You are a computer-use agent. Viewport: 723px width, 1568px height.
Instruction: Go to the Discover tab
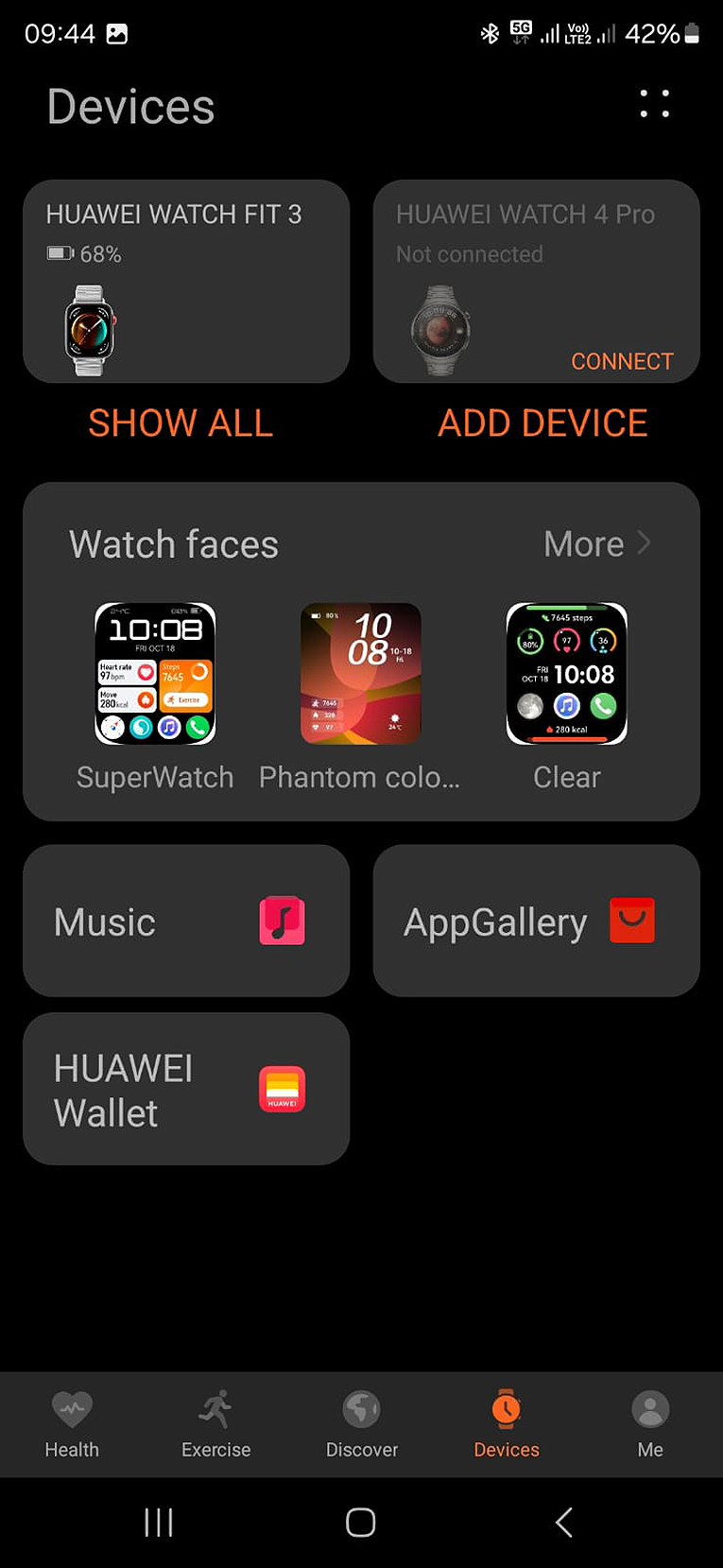click(361, 1424)
